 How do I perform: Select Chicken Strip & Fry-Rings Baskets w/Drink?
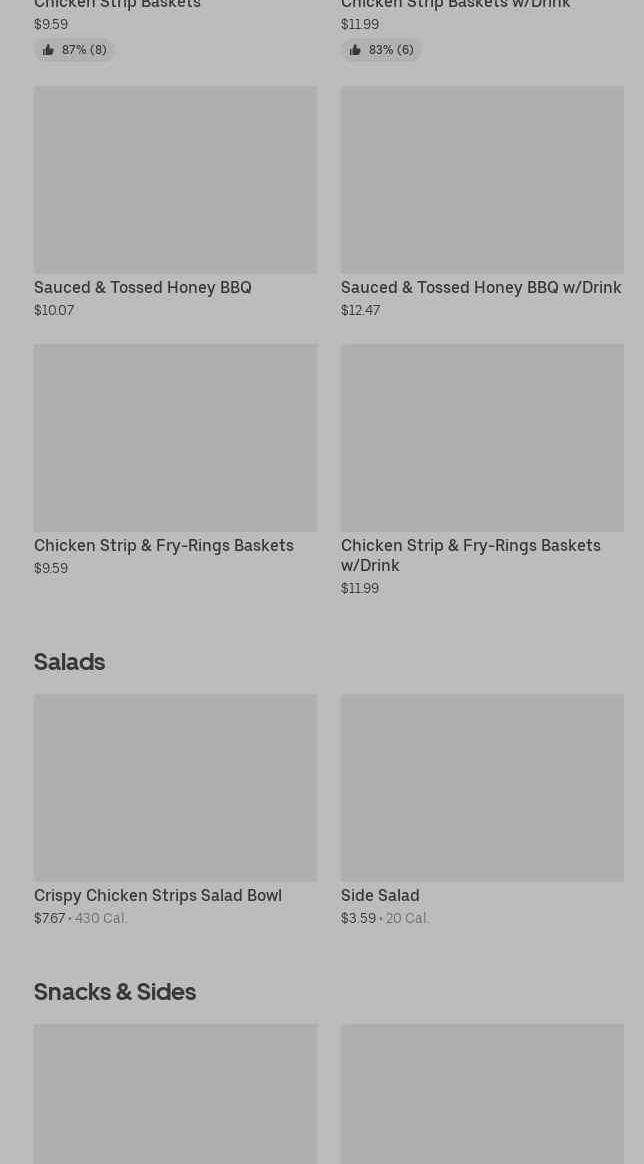click(x=482, y=470)
